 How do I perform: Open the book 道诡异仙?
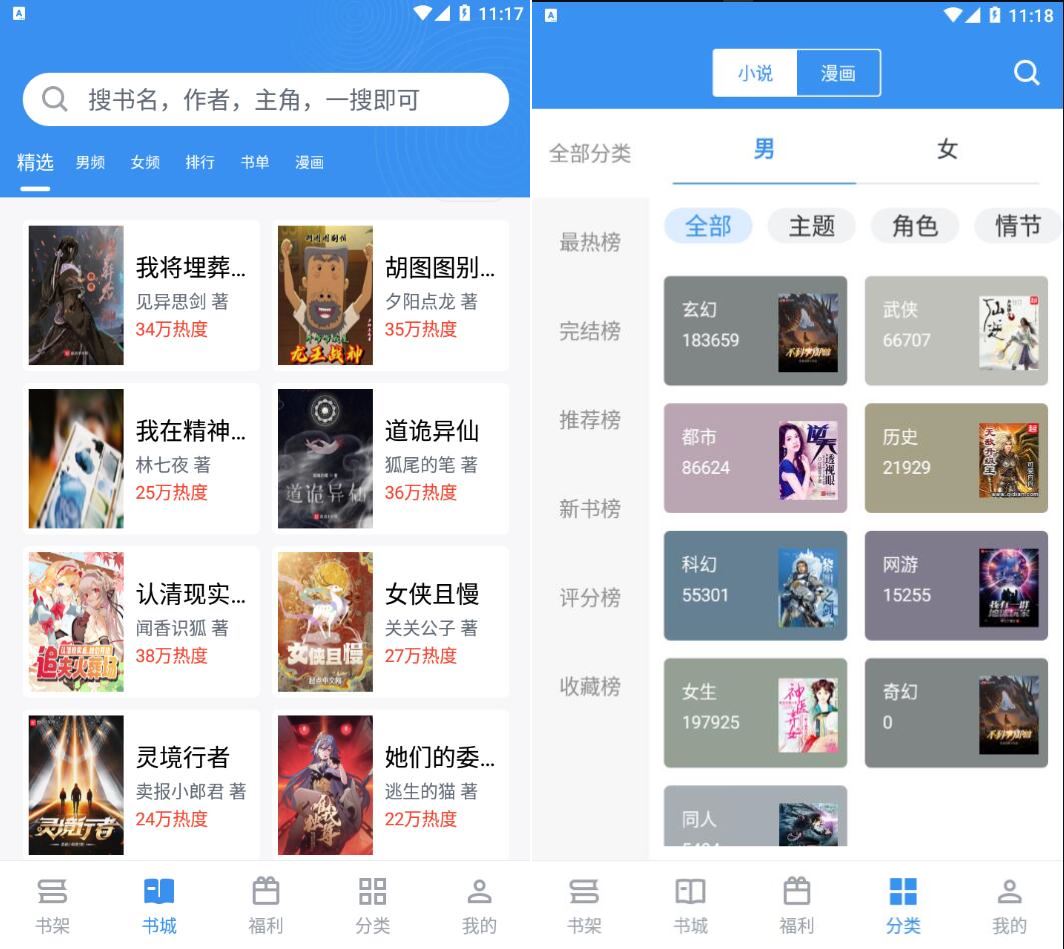[390, 458]
